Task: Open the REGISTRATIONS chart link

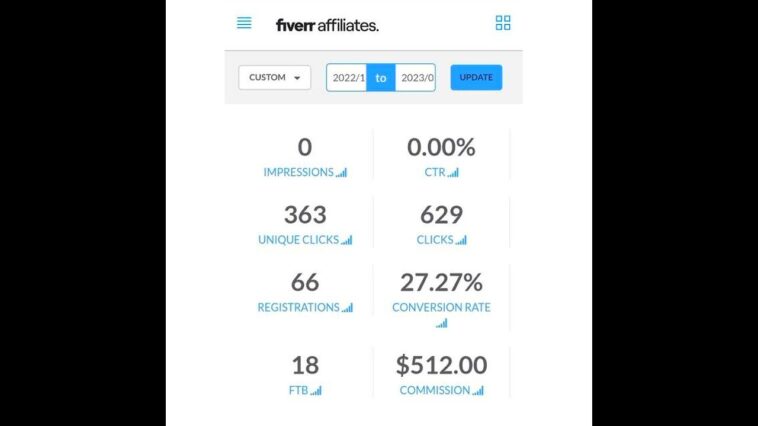Action: click(305, 308)
